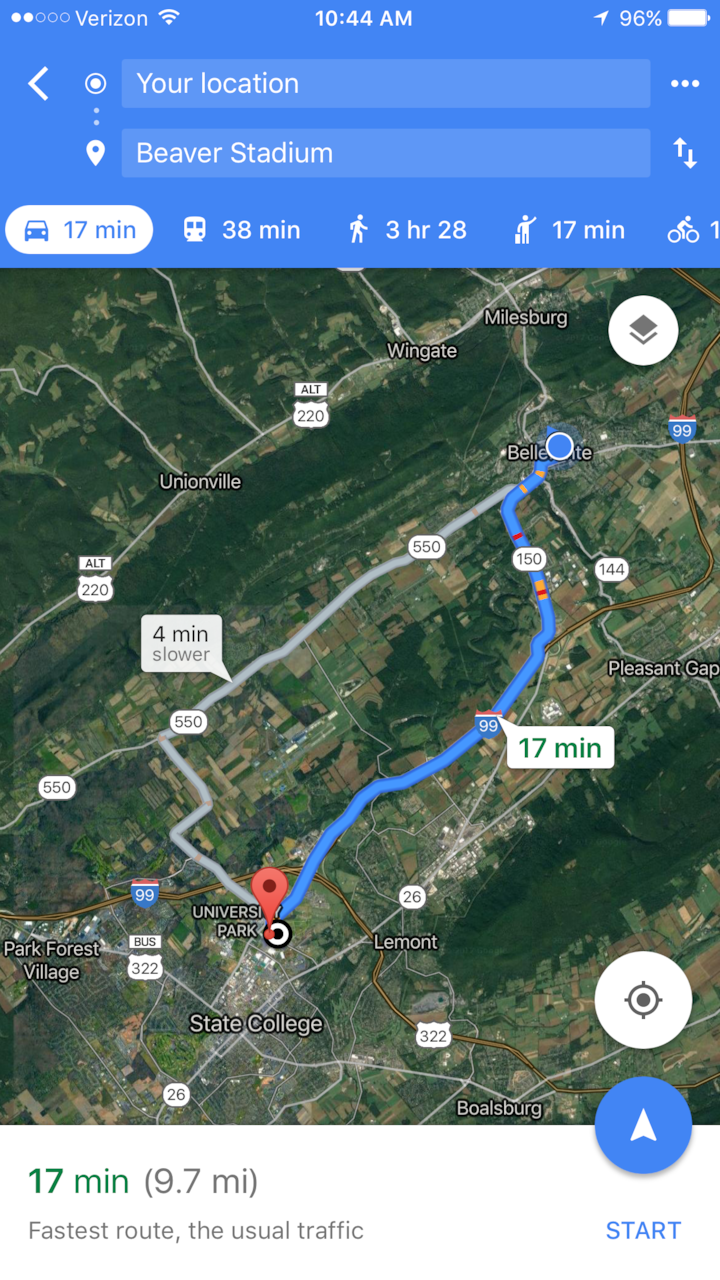Choose the 4 min slower alternate route

pyautogui.click(x=182, y=643)
